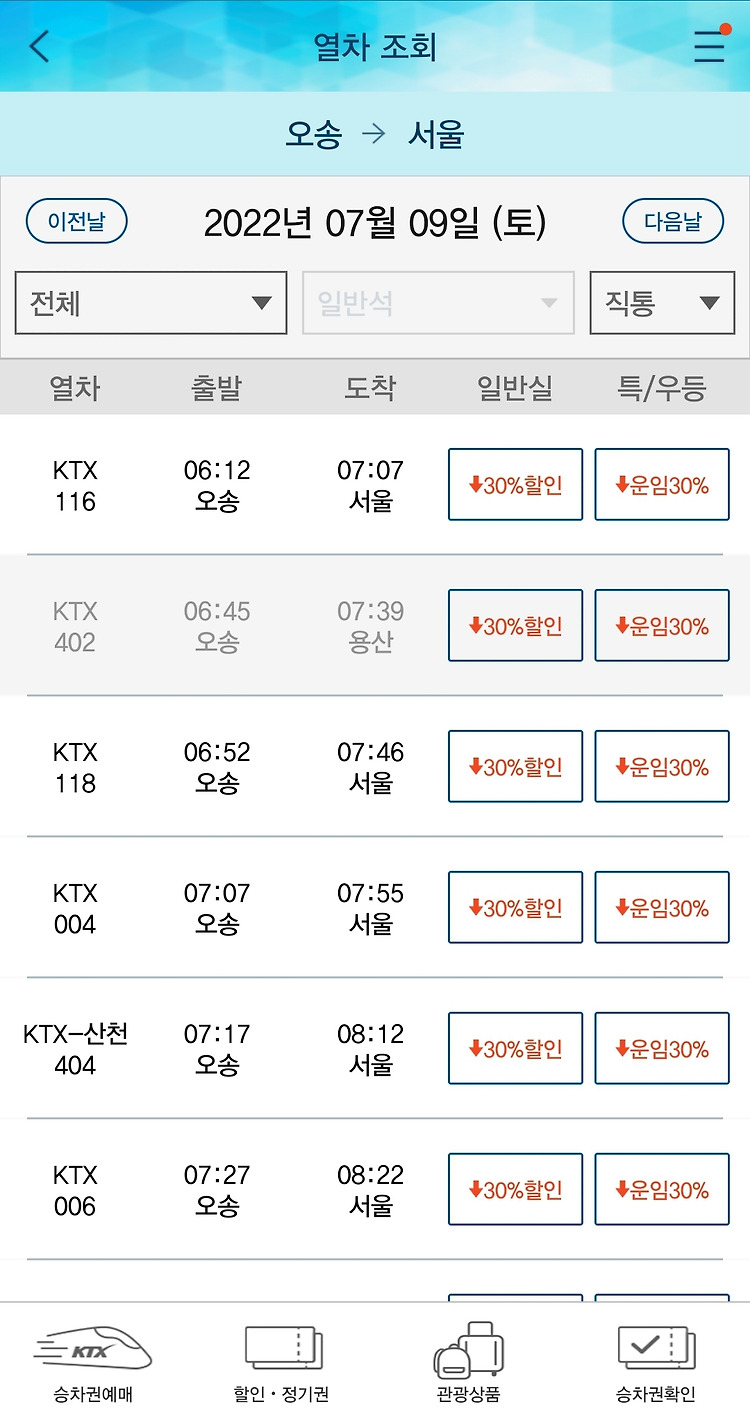This screenshot has height=1411, width=750.
Task: Choose 30%할인 general seat for KTX 118
Action: click(x=515, y=767)
